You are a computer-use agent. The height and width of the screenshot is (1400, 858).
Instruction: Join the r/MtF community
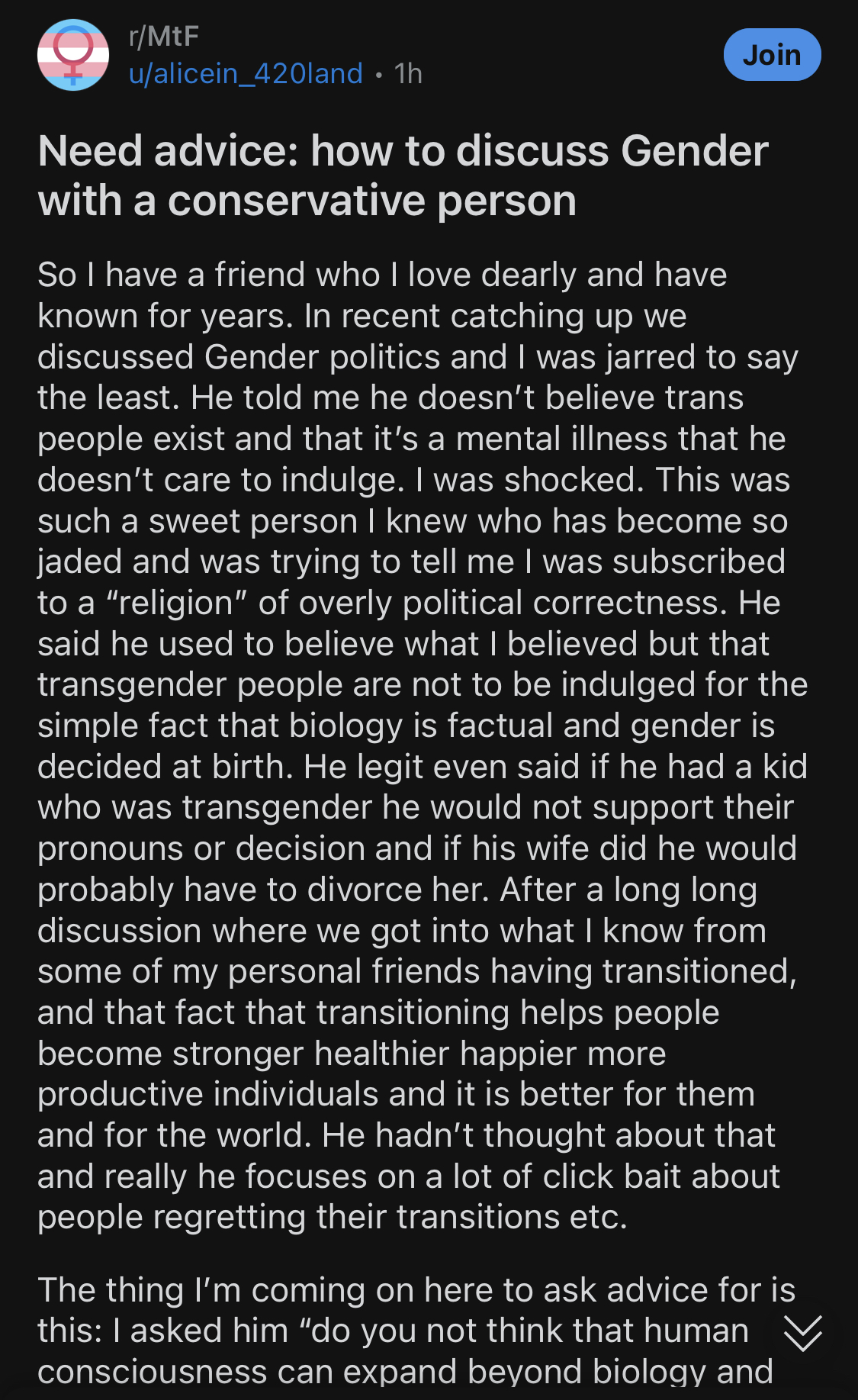(772, 55)
